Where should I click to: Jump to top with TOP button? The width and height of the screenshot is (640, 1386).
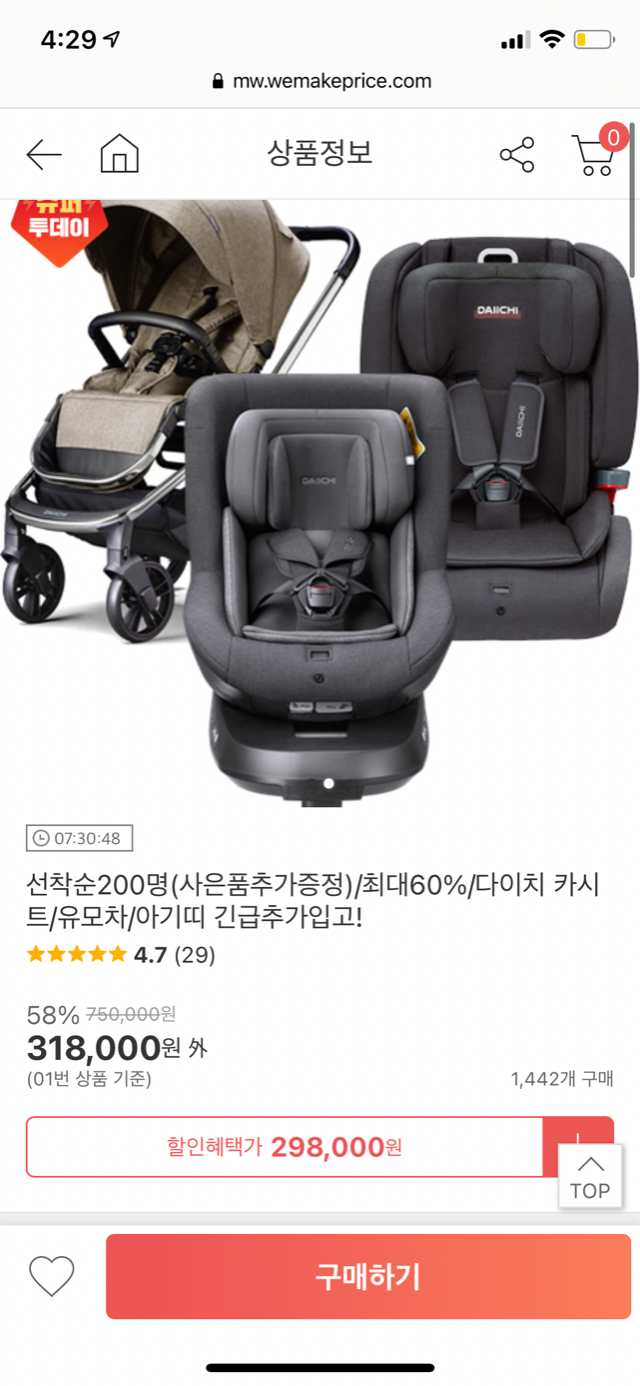[590, 1178]
